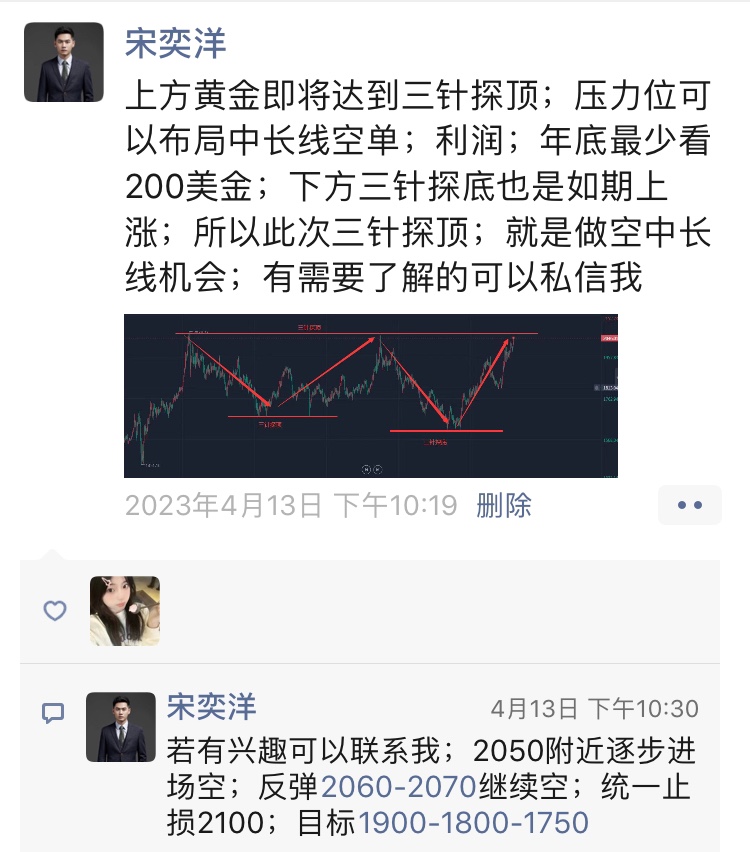Tap commenter name 宋奕洋
Viewport: 750px width, 852px height.
click(211, 708)
